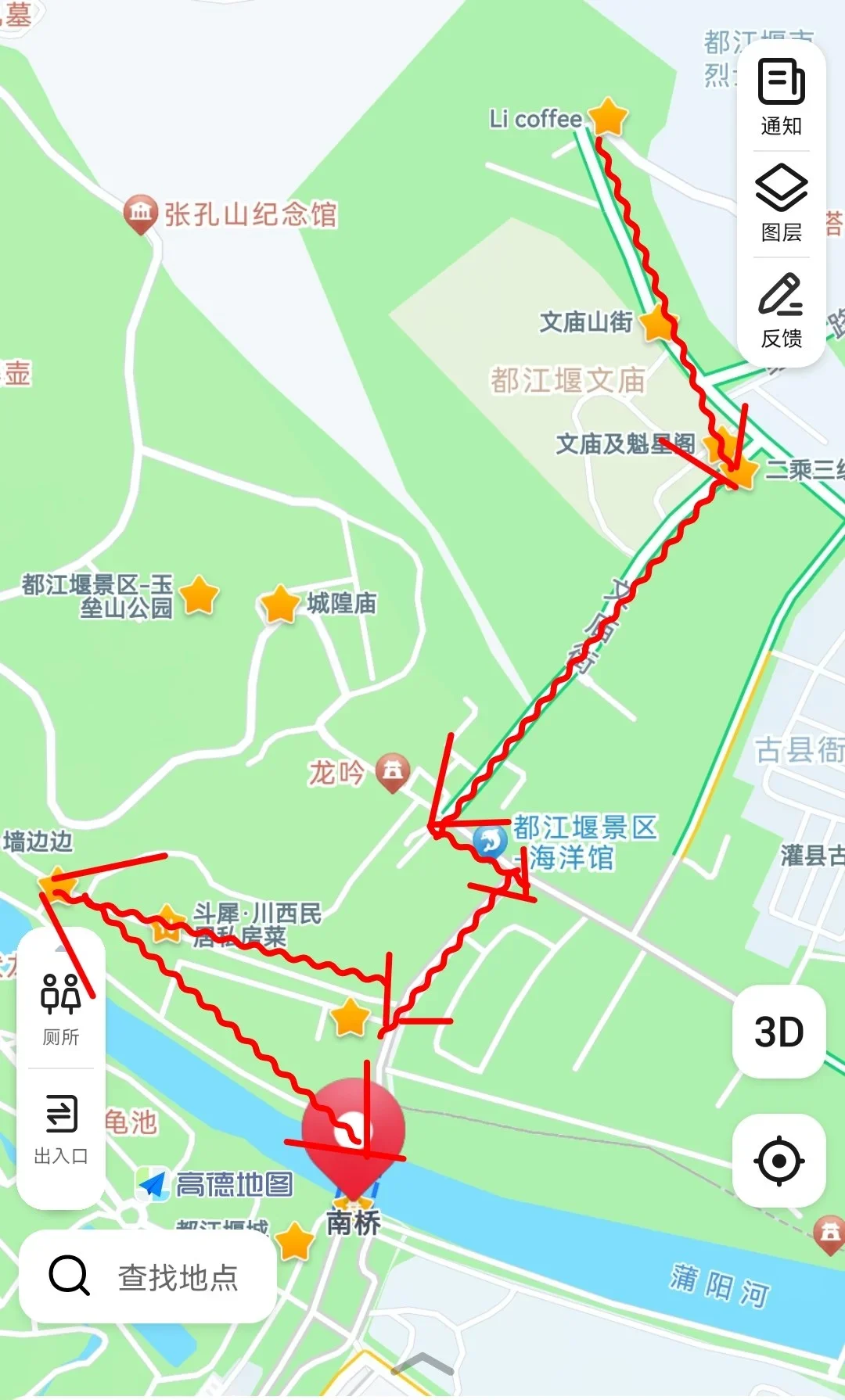845x1400 pixels.
Task: Tap the 反馈 feedback button
Action: [x=781, y=311]
